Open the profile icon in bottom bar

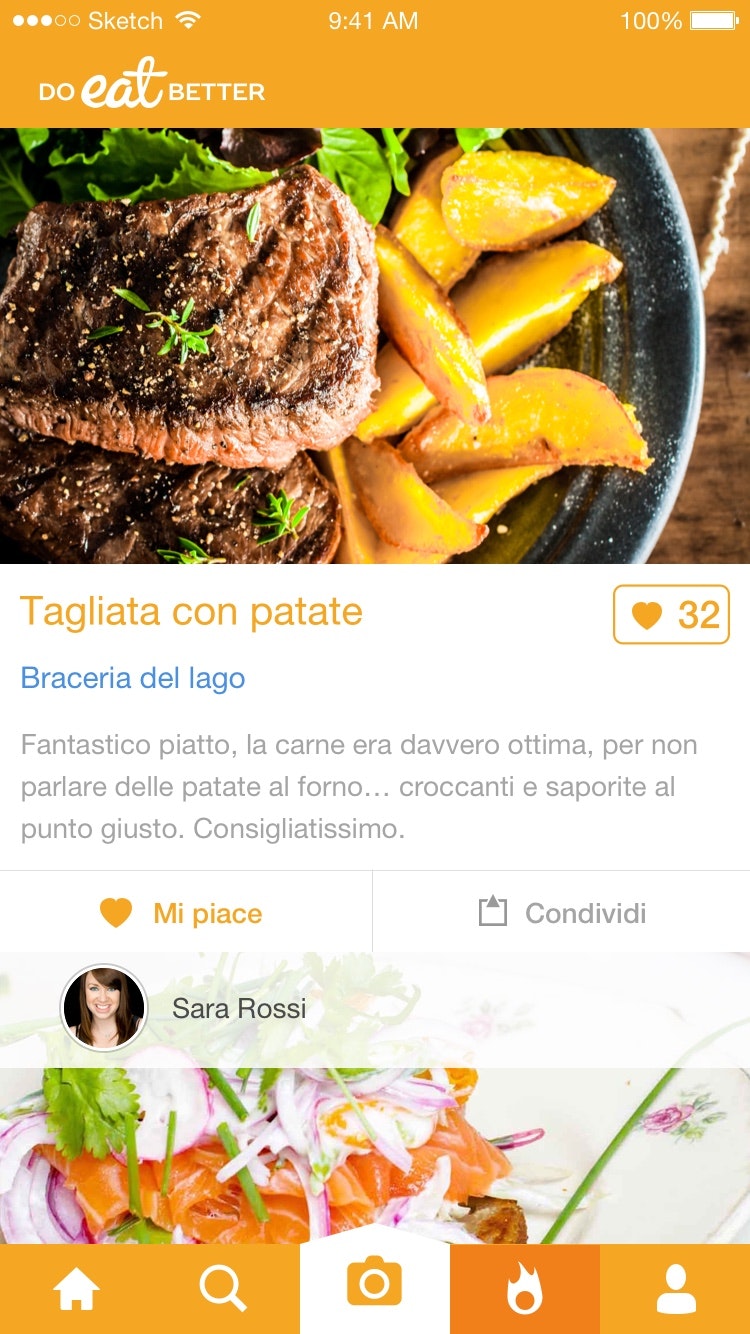(x=675, y=1288)
